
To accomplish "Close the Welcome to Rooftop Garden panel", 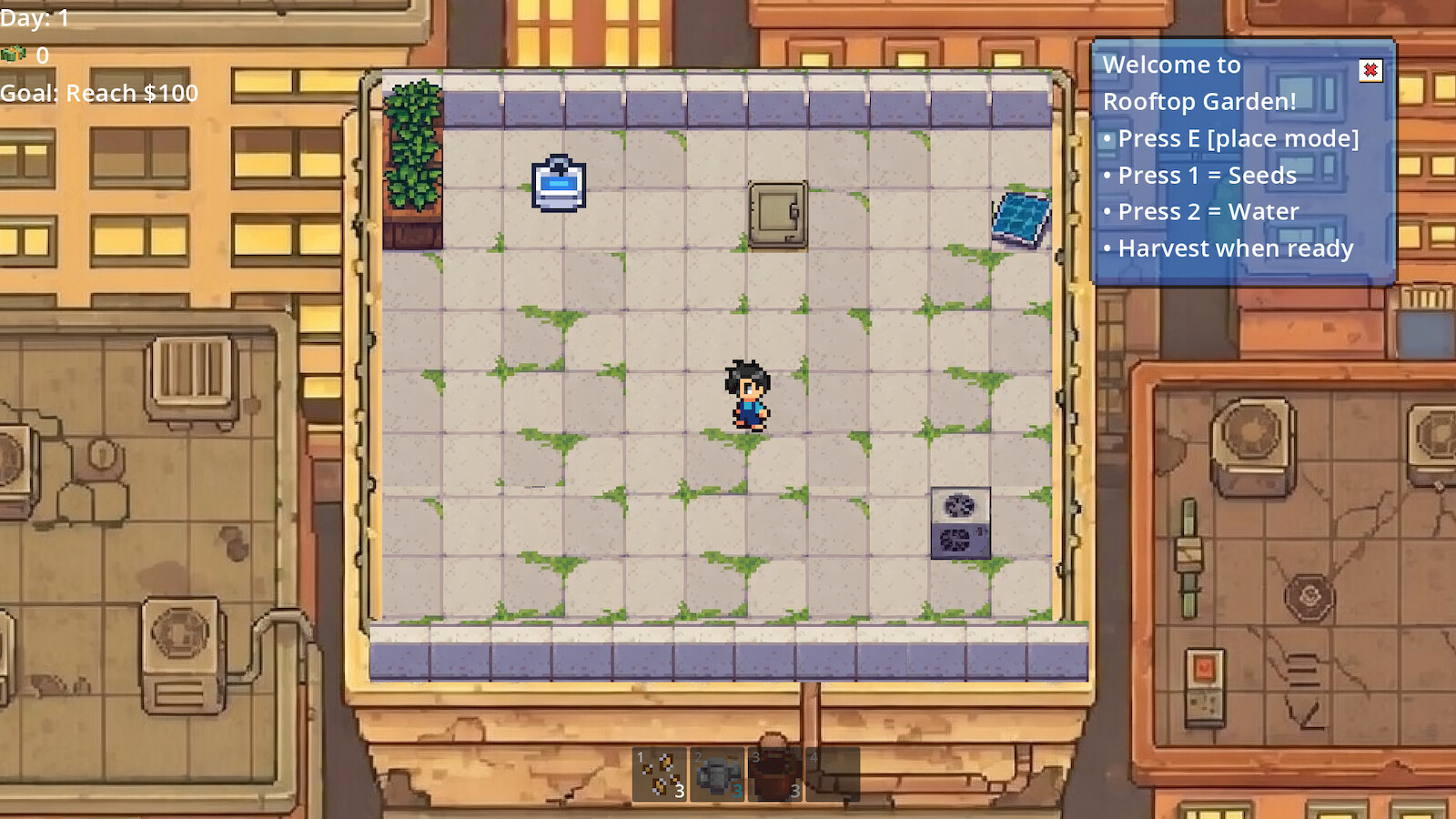I will pyautogui.click(x=1370, y=70).
